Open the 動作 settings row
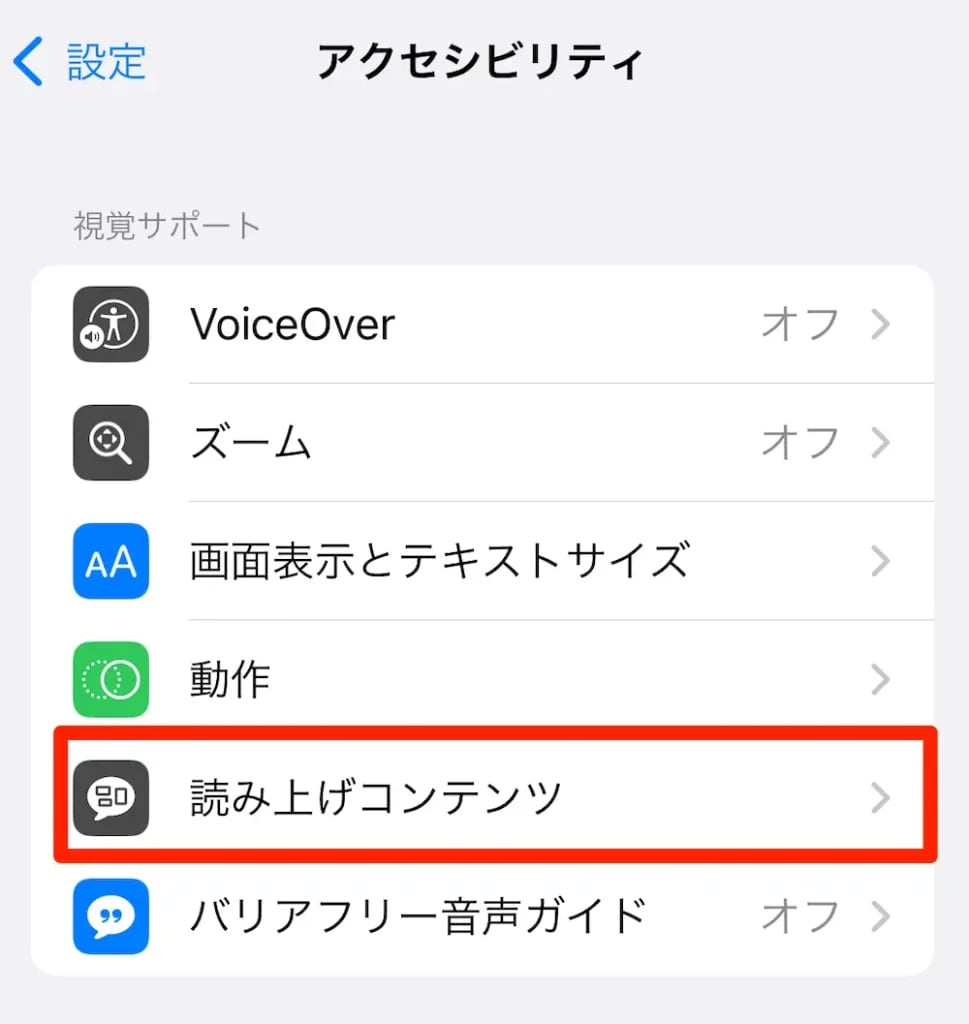 pos(480,680)
